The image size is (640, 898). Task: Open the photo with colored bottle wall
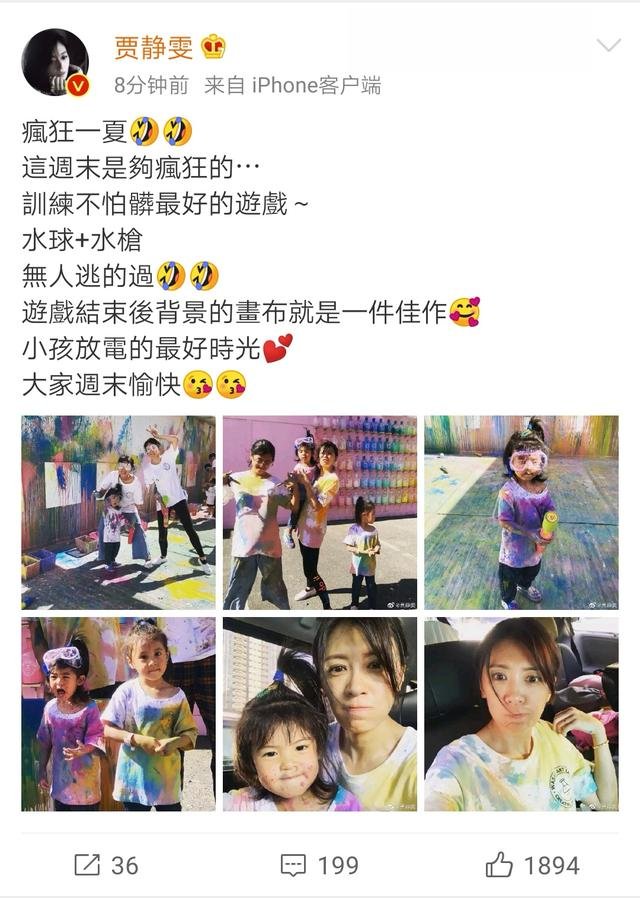(320, 512)
